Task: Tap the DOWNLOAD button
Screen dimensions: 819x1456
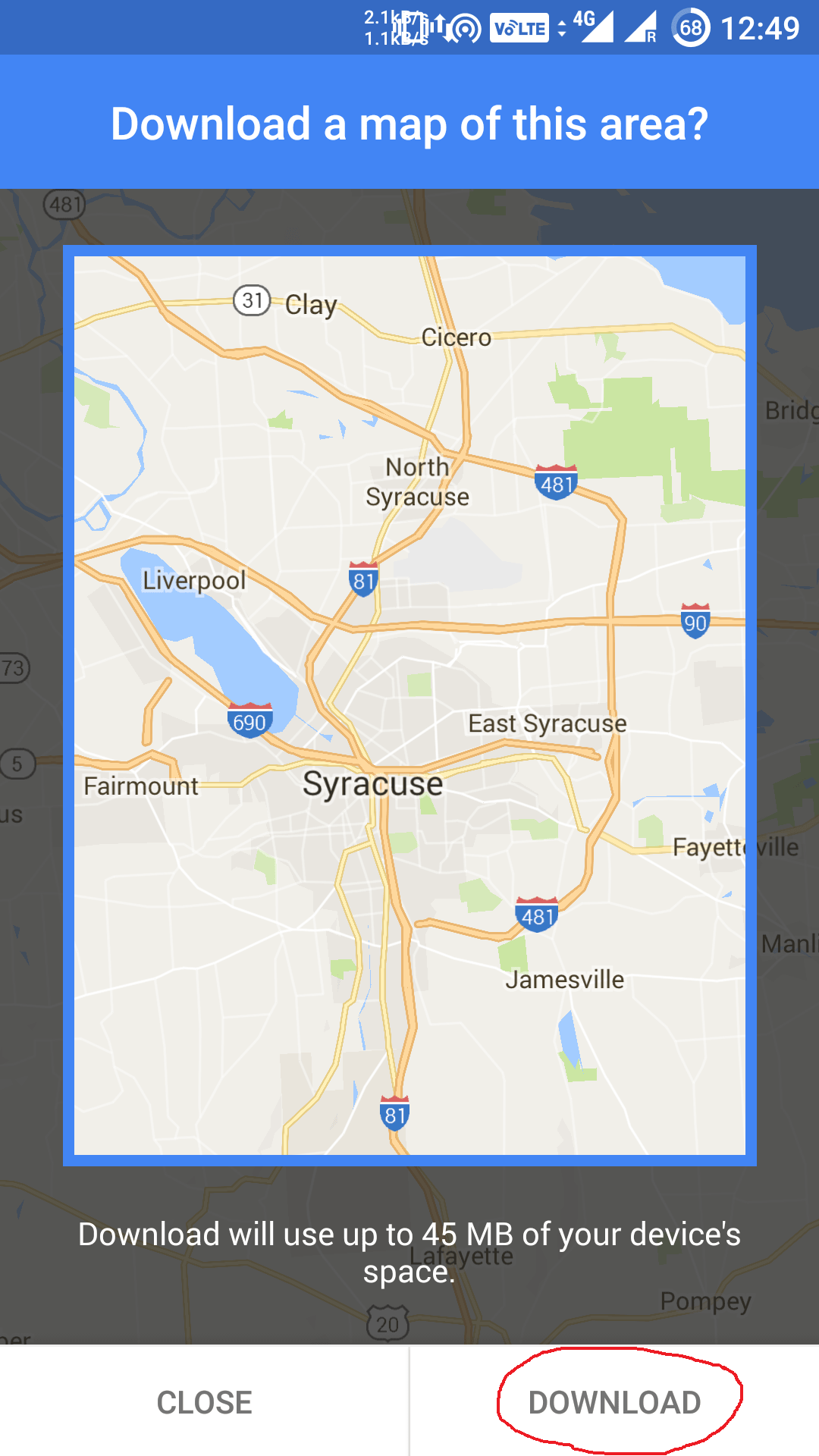Action: pyautogui.click(x=614, y=1402)
